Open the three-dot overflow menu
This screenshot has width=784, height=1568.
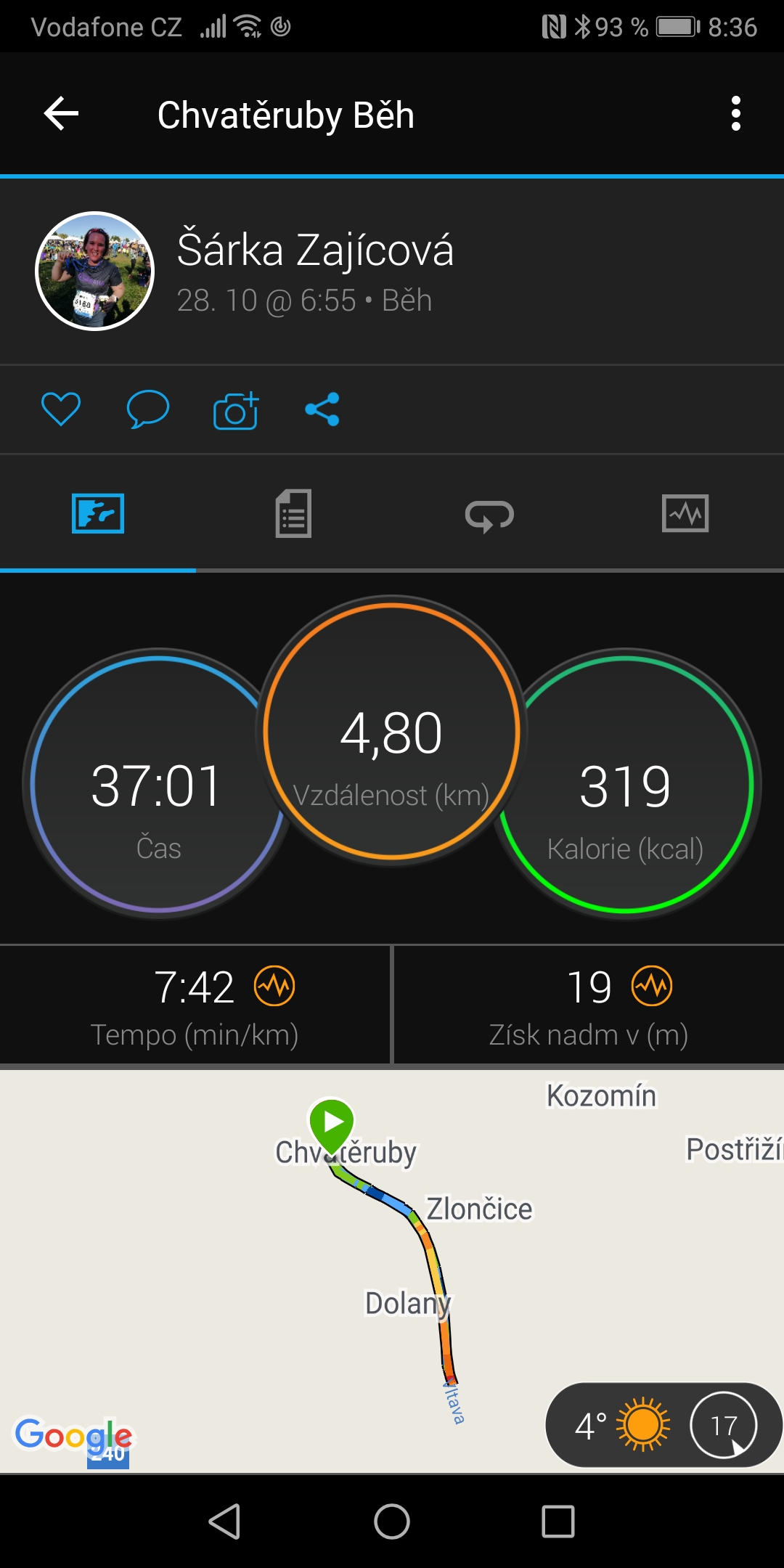736,114
